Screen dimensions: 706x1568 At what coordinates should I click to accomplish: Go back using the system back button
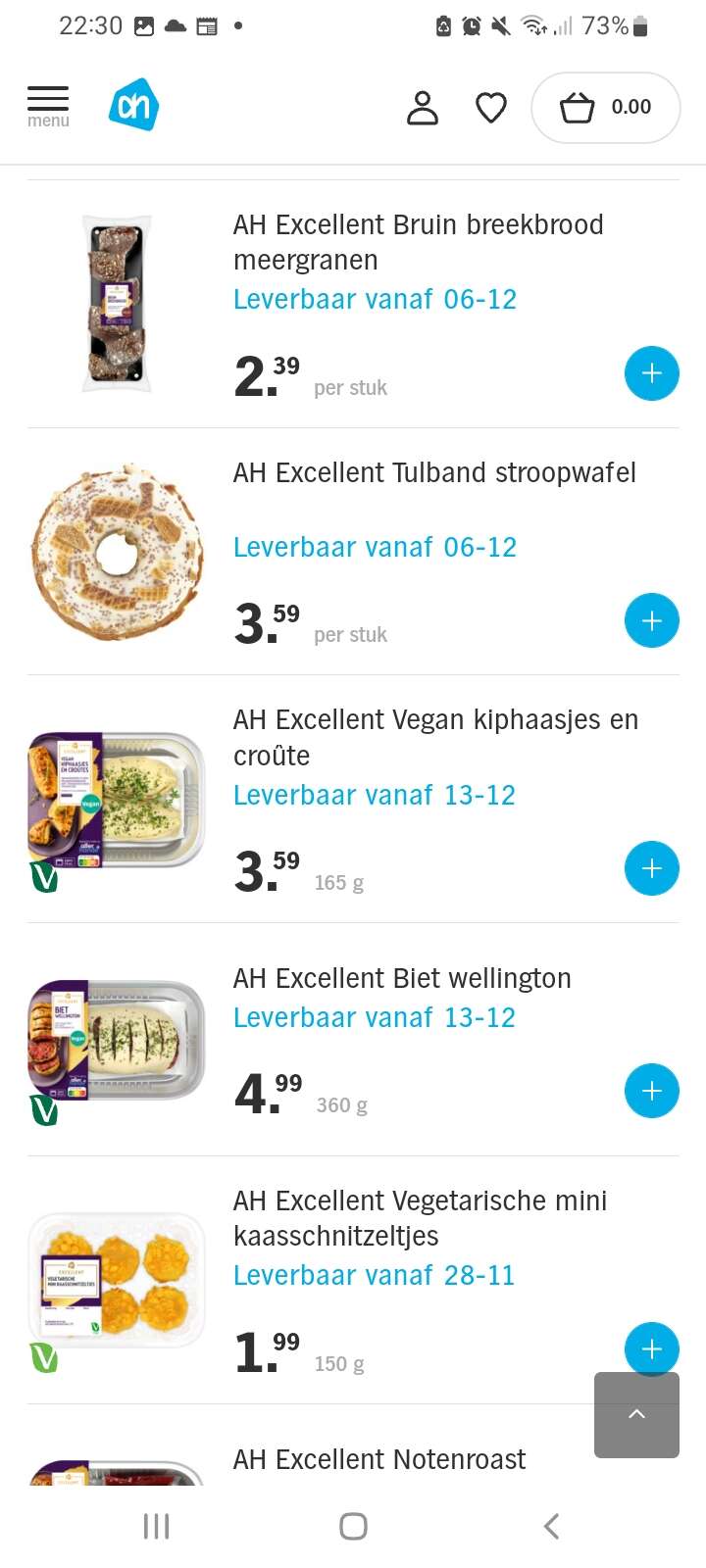[x=551, y=1526]
